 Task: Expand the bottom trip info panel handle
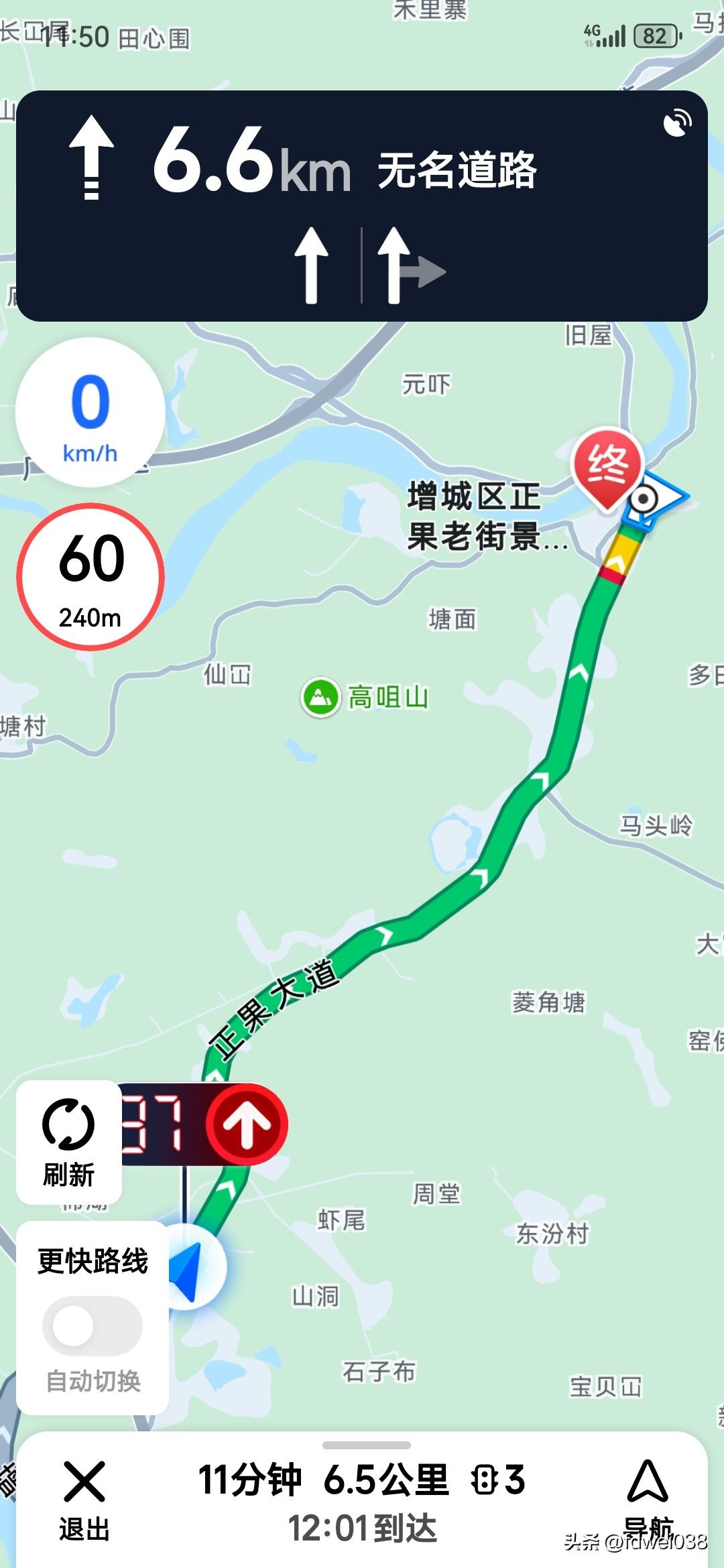click(x=366, y=1445)
